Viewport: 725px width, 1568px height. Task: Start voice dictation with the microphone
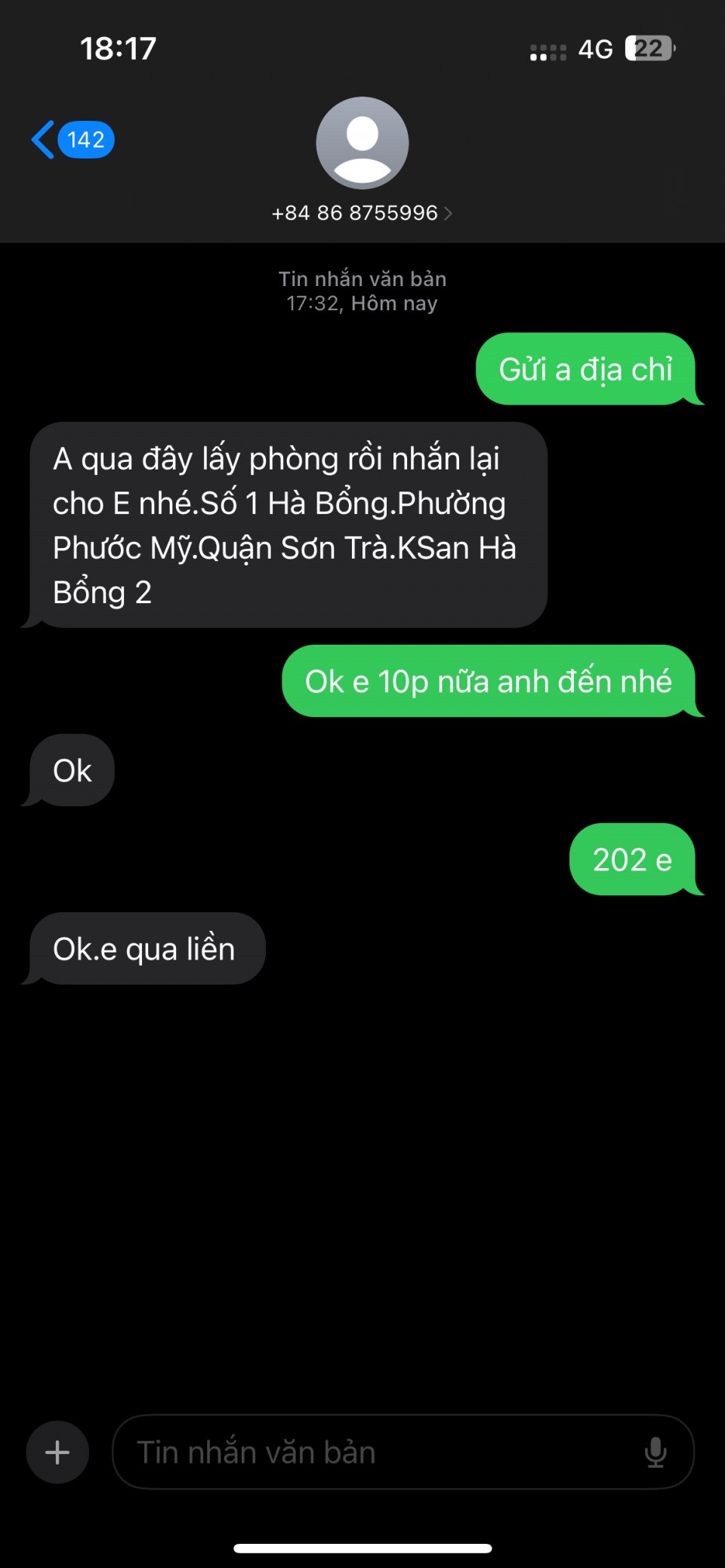[x=656, y=1452]
